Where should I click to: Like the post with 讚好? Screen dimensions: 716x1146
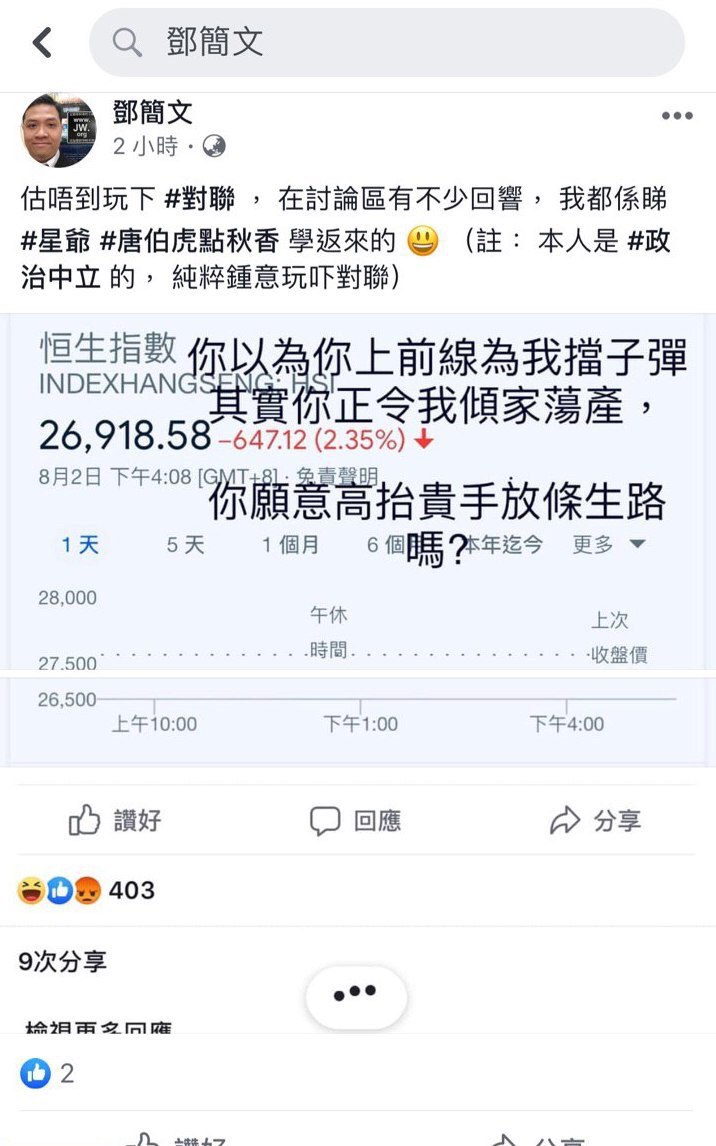coord(116,821)
